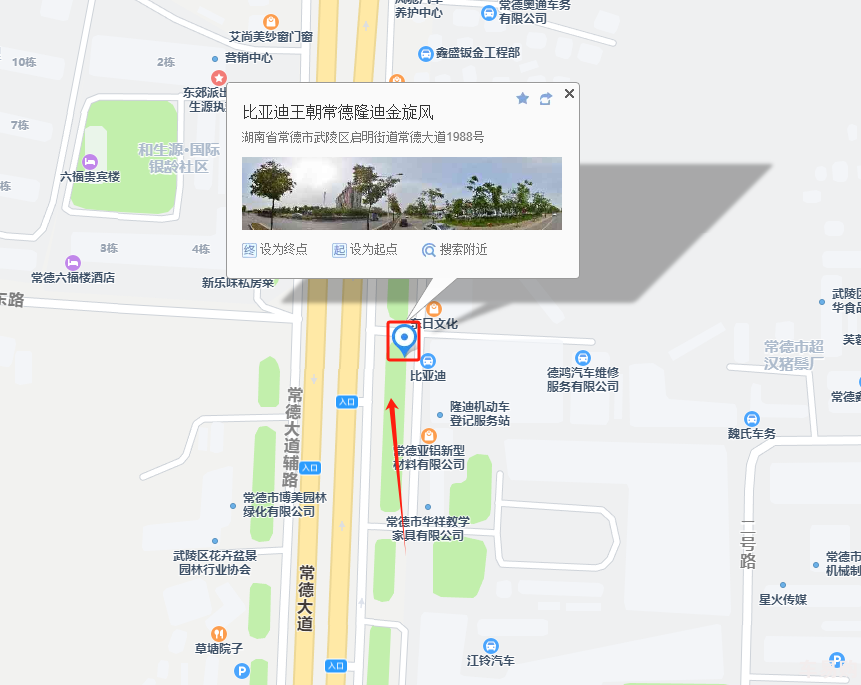This screenshot has height=685, width=861.
Task: Select the 常德六福楼酒店 marker
Action: [x=72, y=262]
